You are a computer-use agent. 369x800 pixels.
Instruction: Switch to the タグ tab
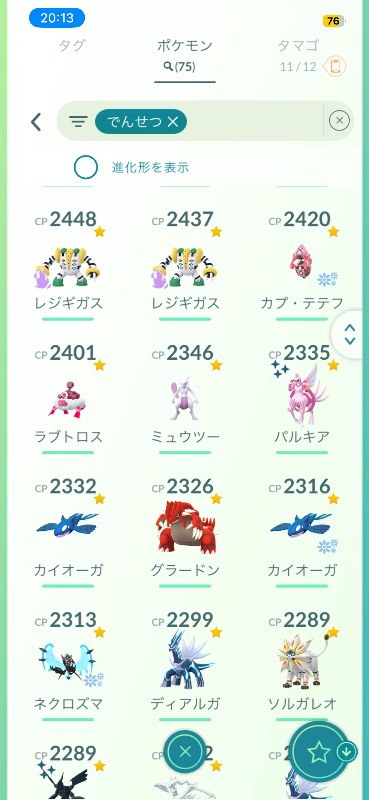tap(71, 46)
